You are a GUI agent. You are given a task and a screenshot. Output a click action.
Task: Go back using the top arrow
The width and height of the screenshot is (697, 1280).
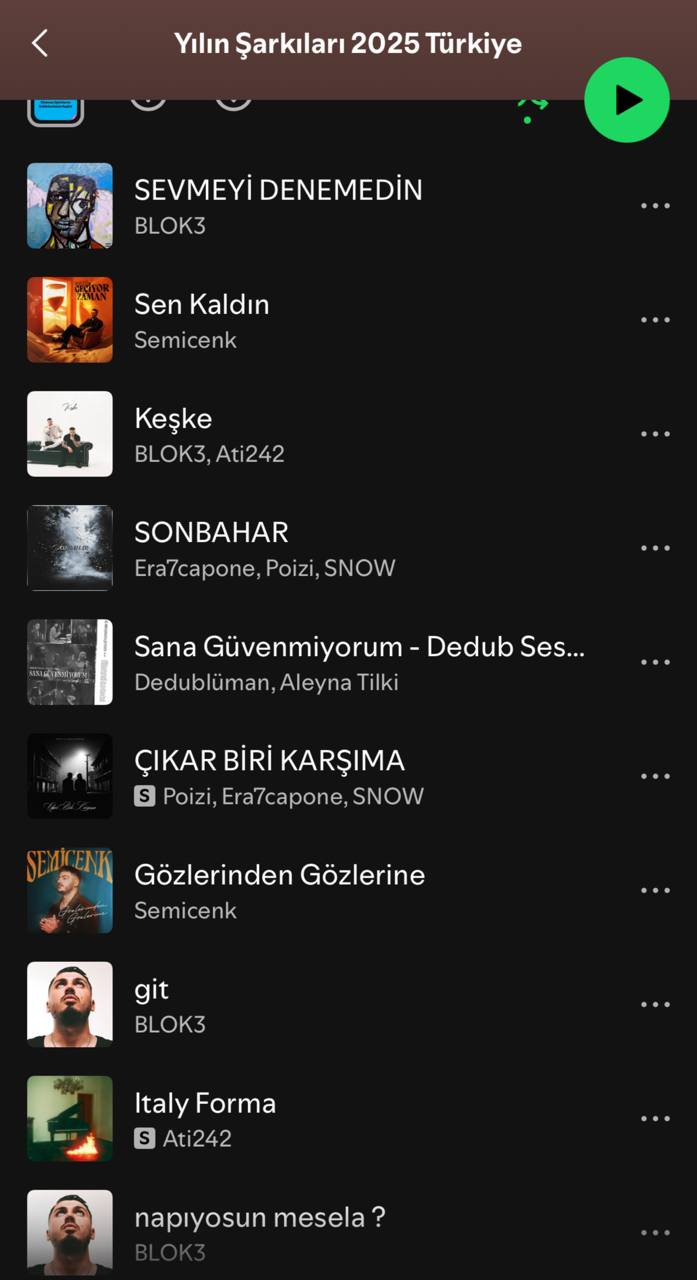(40, 43)
